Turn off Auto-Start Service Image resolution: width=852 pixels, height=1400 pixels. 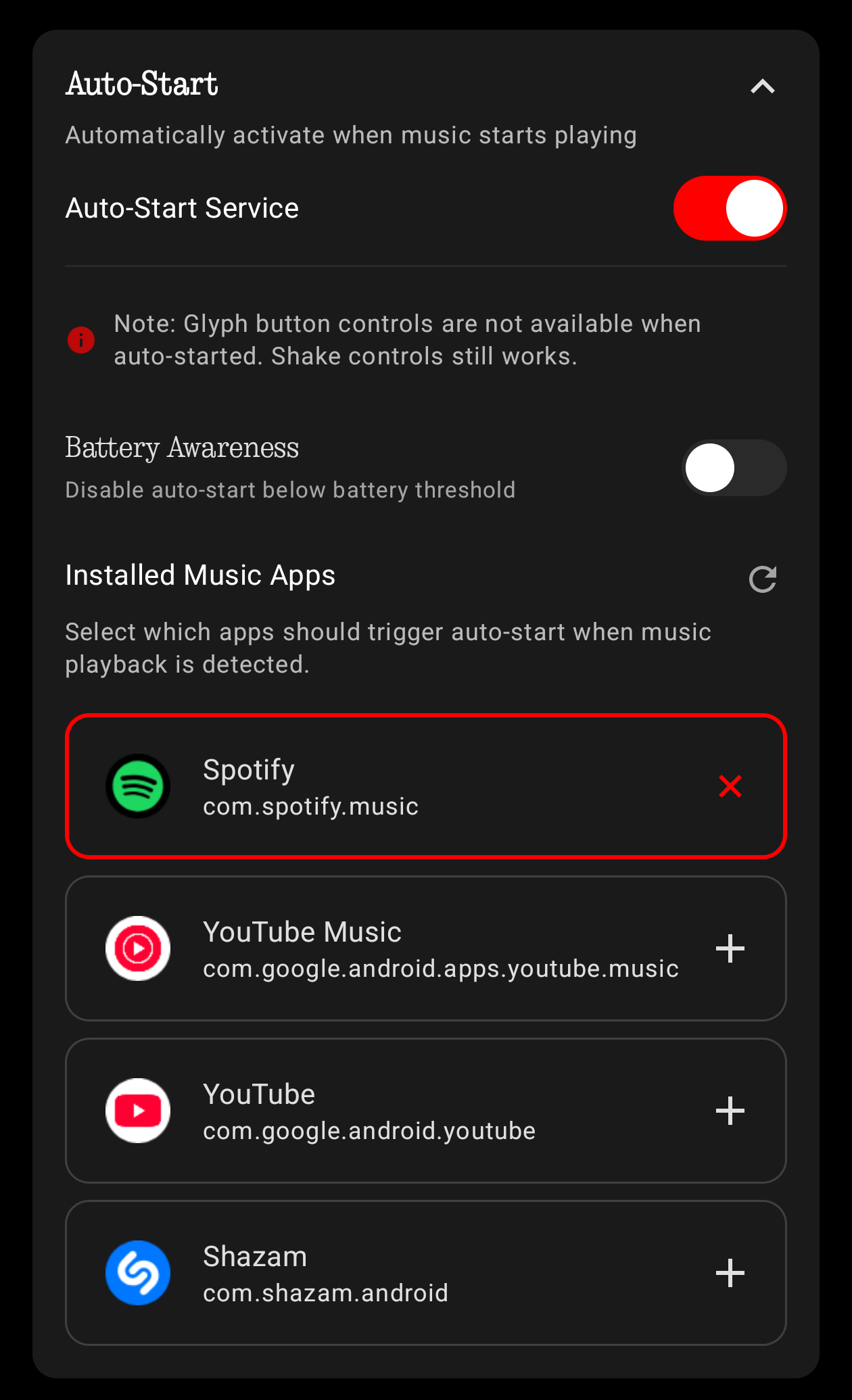coord(730,208)
